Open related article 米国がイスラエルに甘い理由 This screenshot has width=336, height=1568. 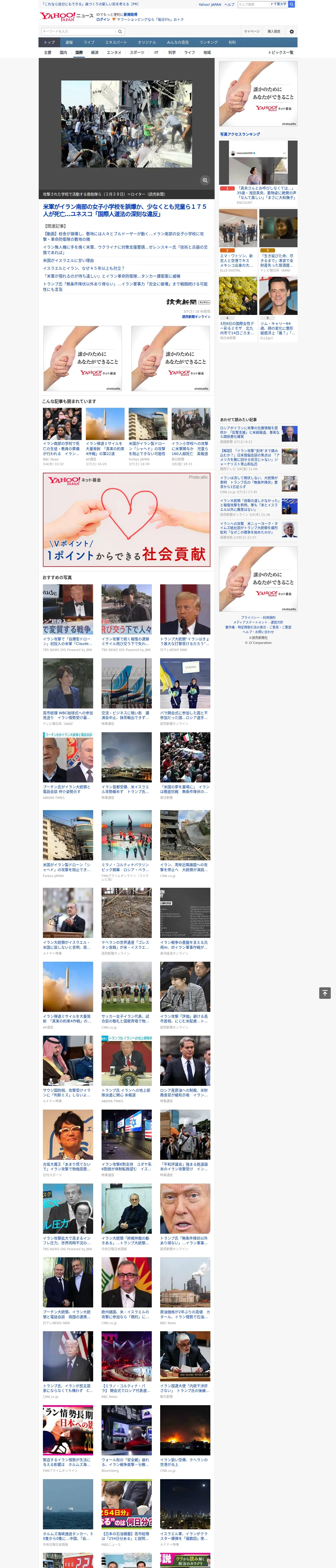68,261
